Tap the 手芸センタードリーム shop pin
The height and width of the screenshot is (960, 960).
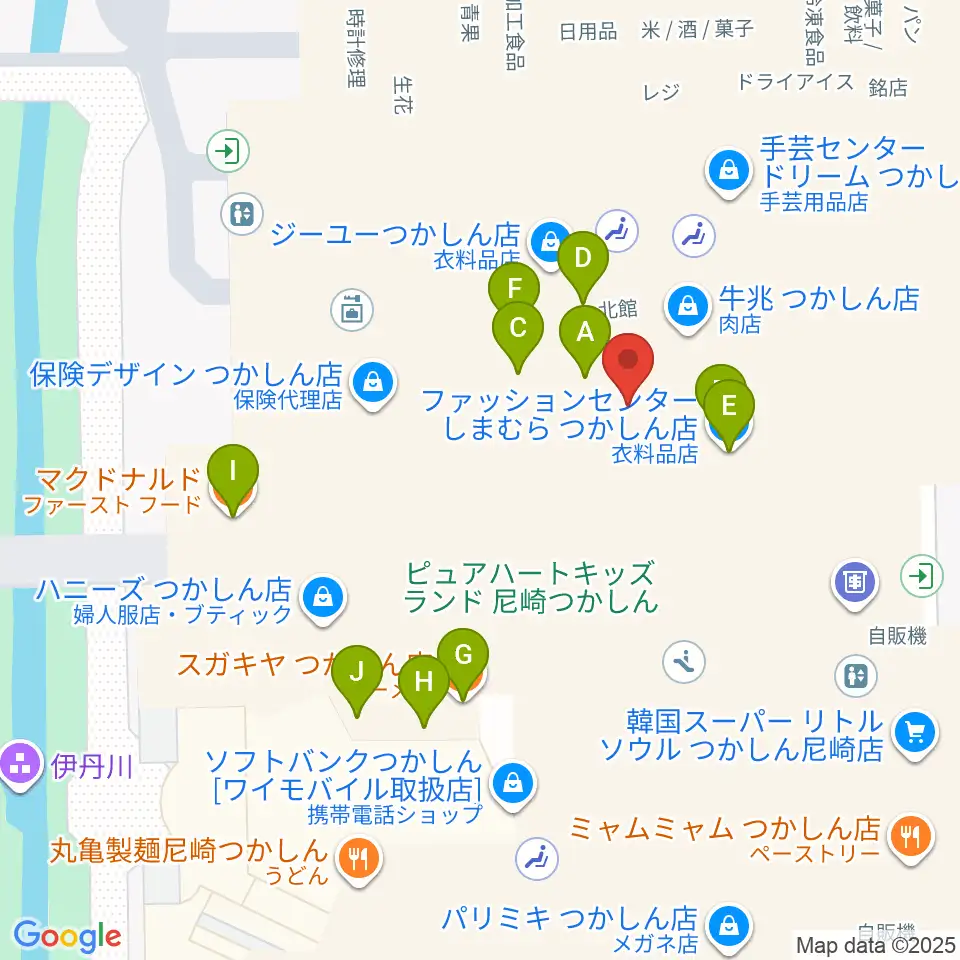click(729, 173)
